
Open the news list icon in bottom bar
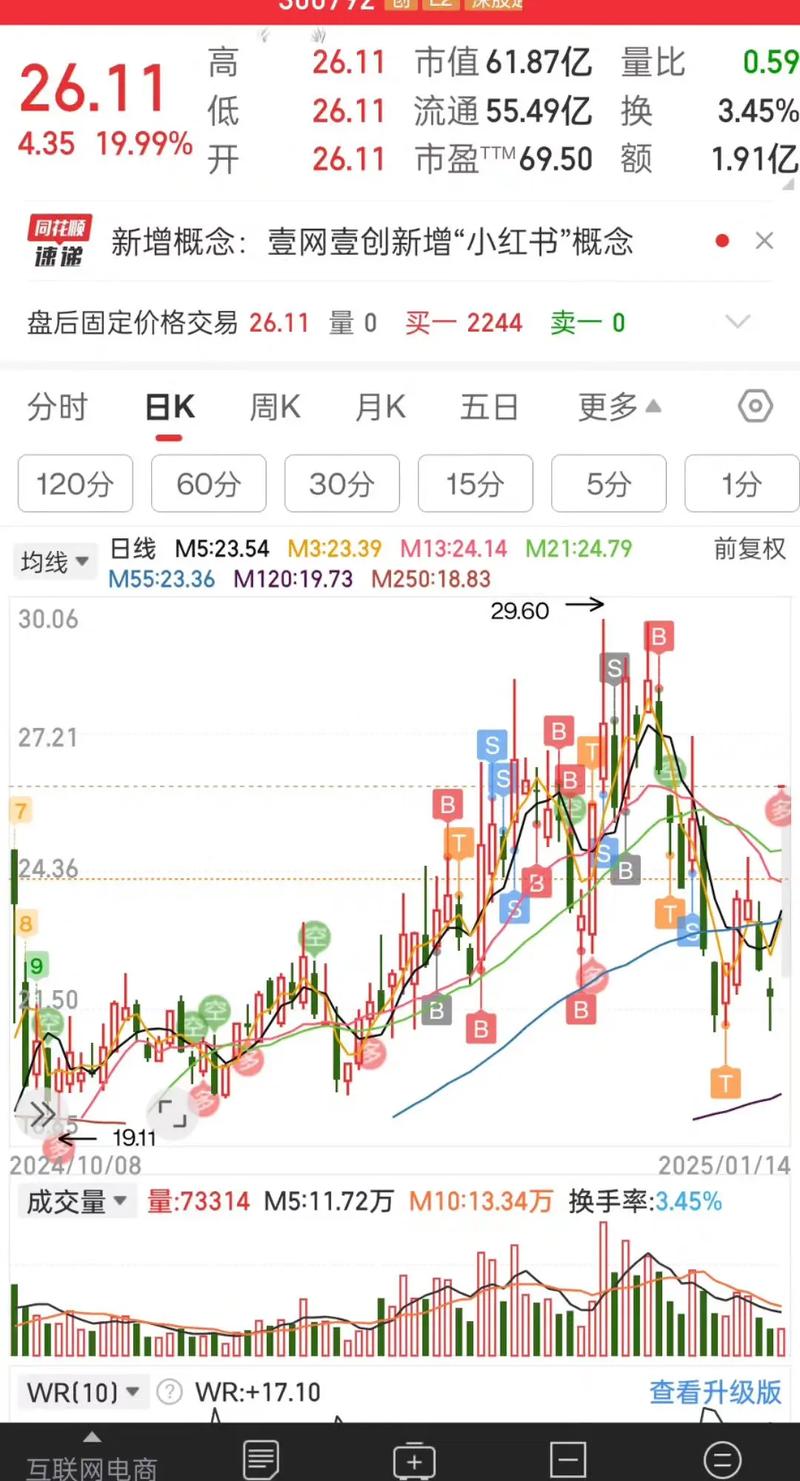pos(260,1458)
